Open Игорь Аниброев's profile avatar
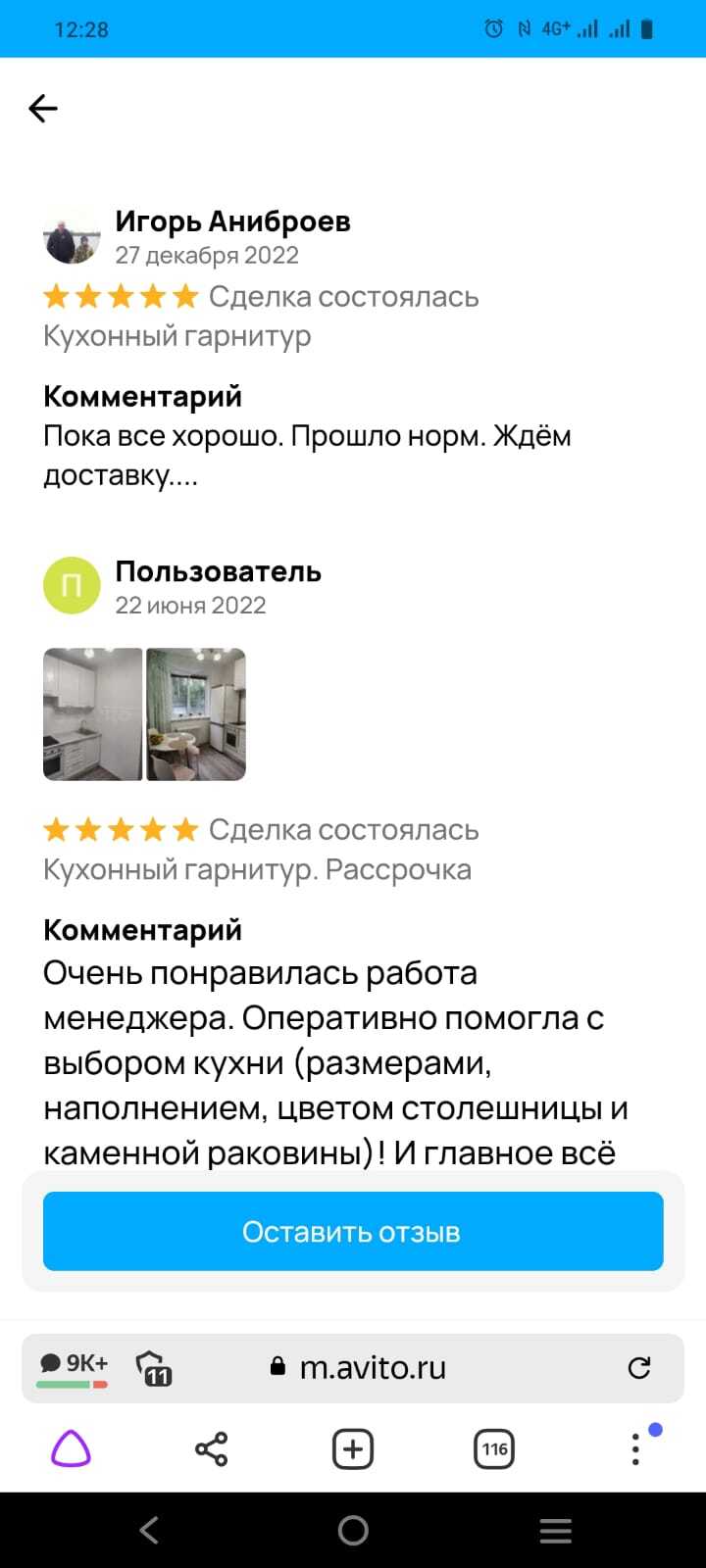The image size is (706, 1568). (x=72, y=236)
